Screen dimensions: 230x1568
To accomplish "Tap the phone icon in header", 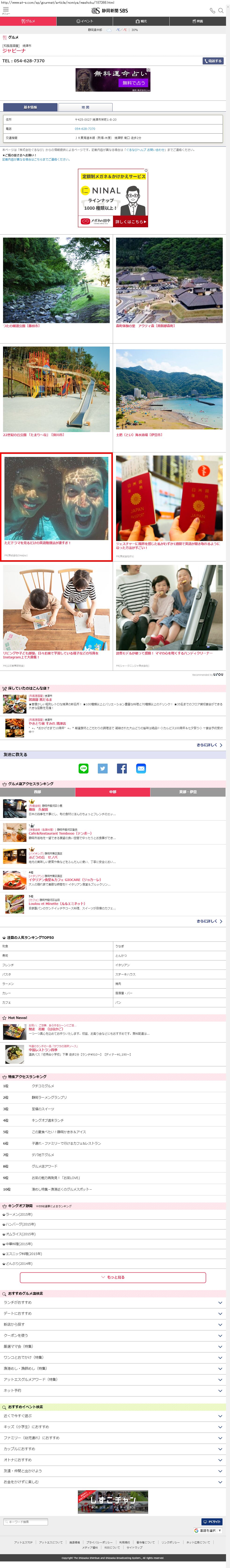I will pyautogui.click(x=212, y=10).
